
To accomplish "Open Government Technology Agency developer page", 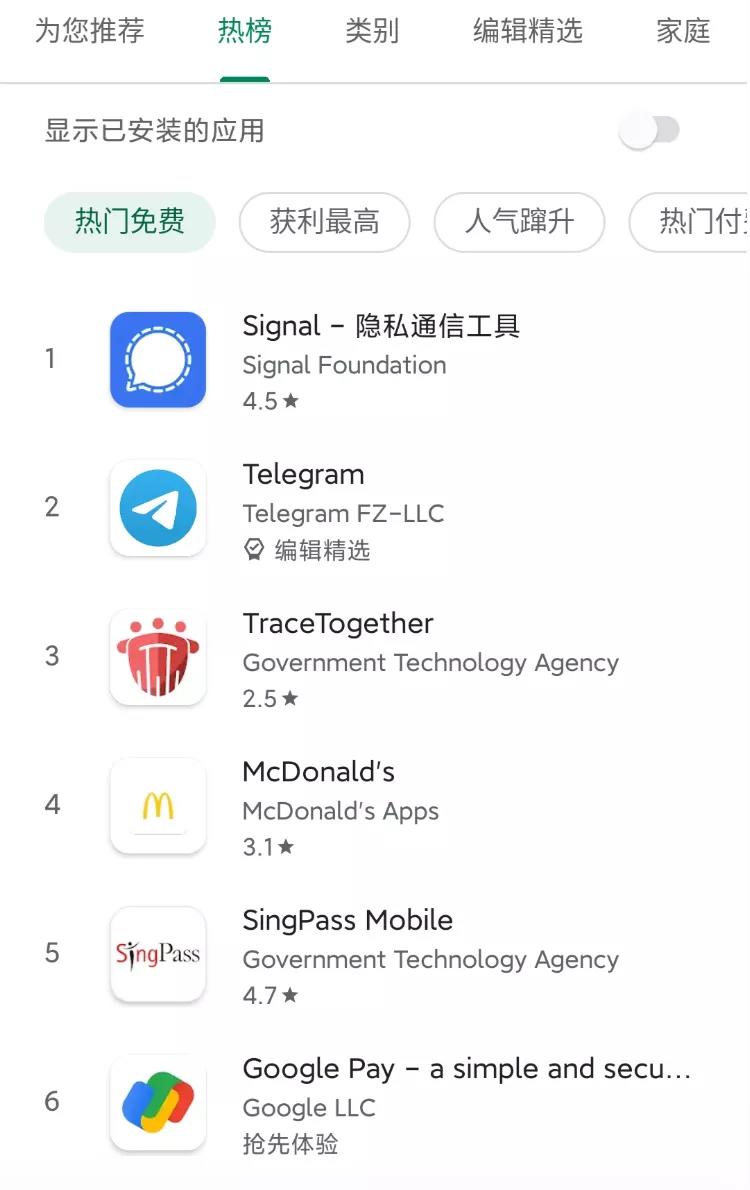I will [431, 662].
